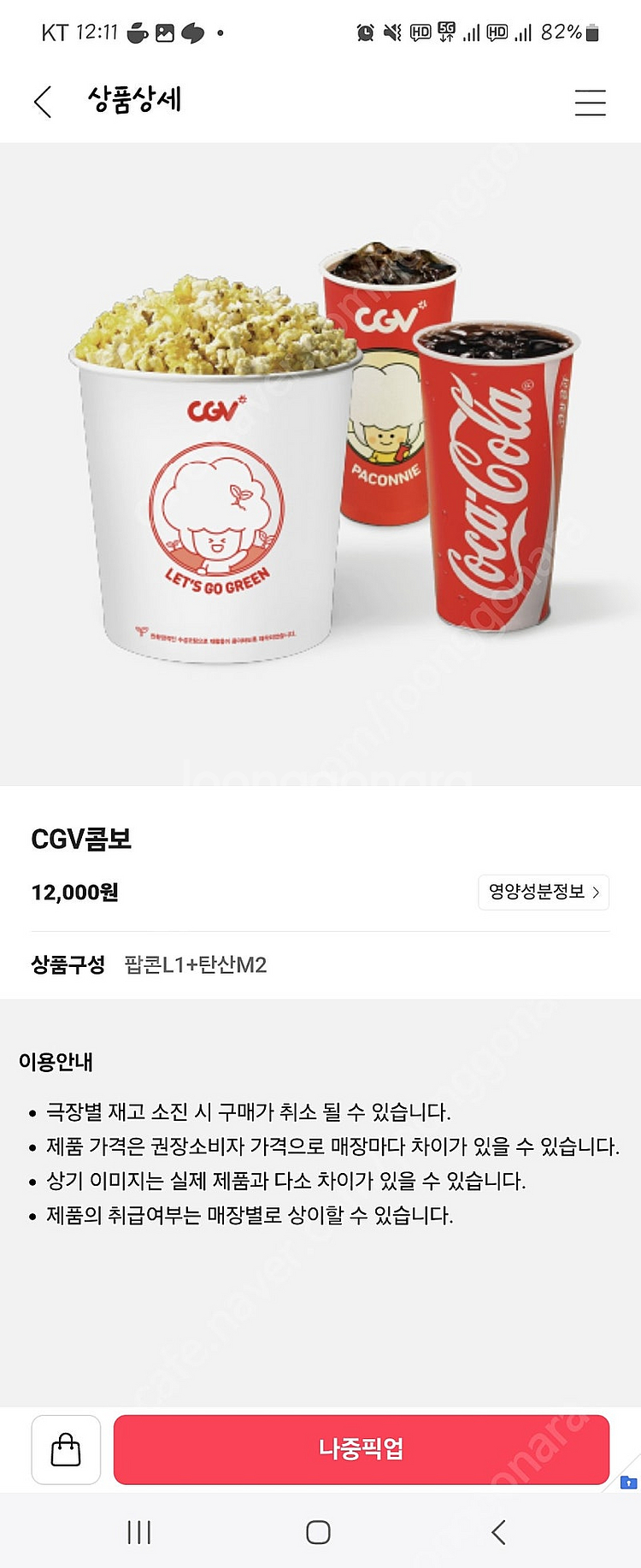Screen dimensions: 641x1568
Task: Open the shopping bag
Action: (x=66, y=1449)
